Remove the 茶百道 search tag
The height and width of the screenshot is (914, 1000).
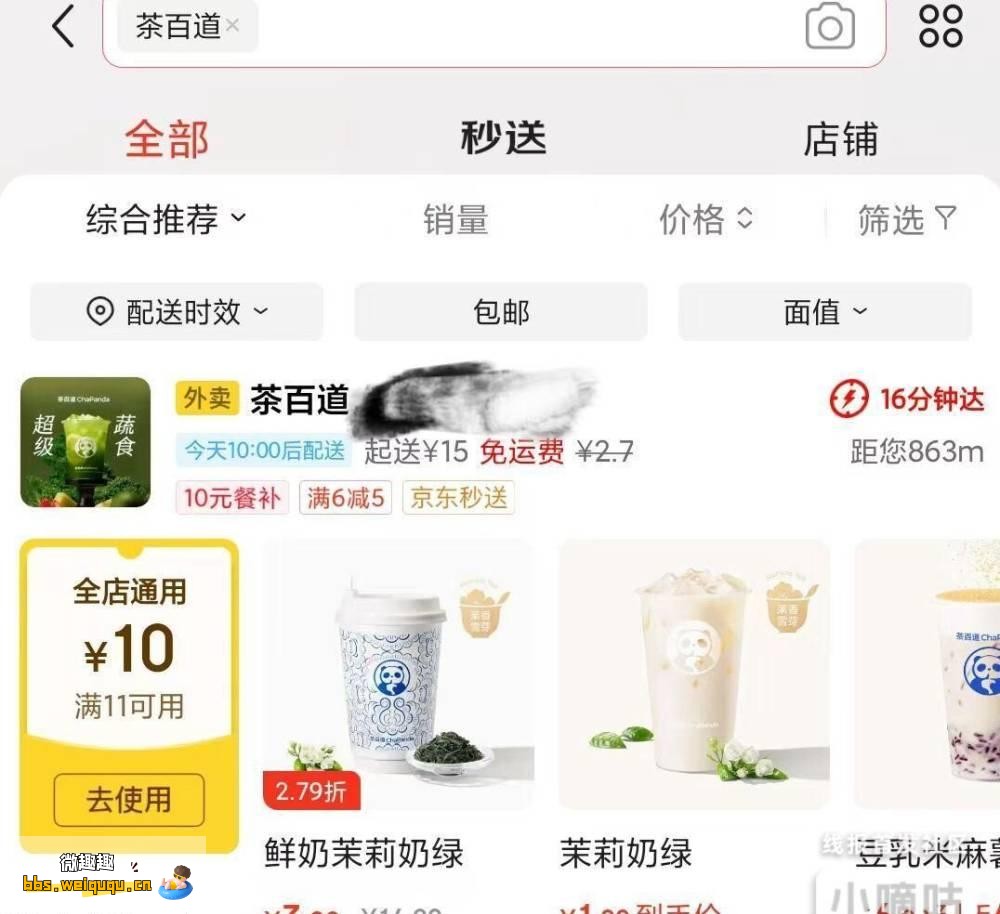pyautogui.click(x=232, y=26)
